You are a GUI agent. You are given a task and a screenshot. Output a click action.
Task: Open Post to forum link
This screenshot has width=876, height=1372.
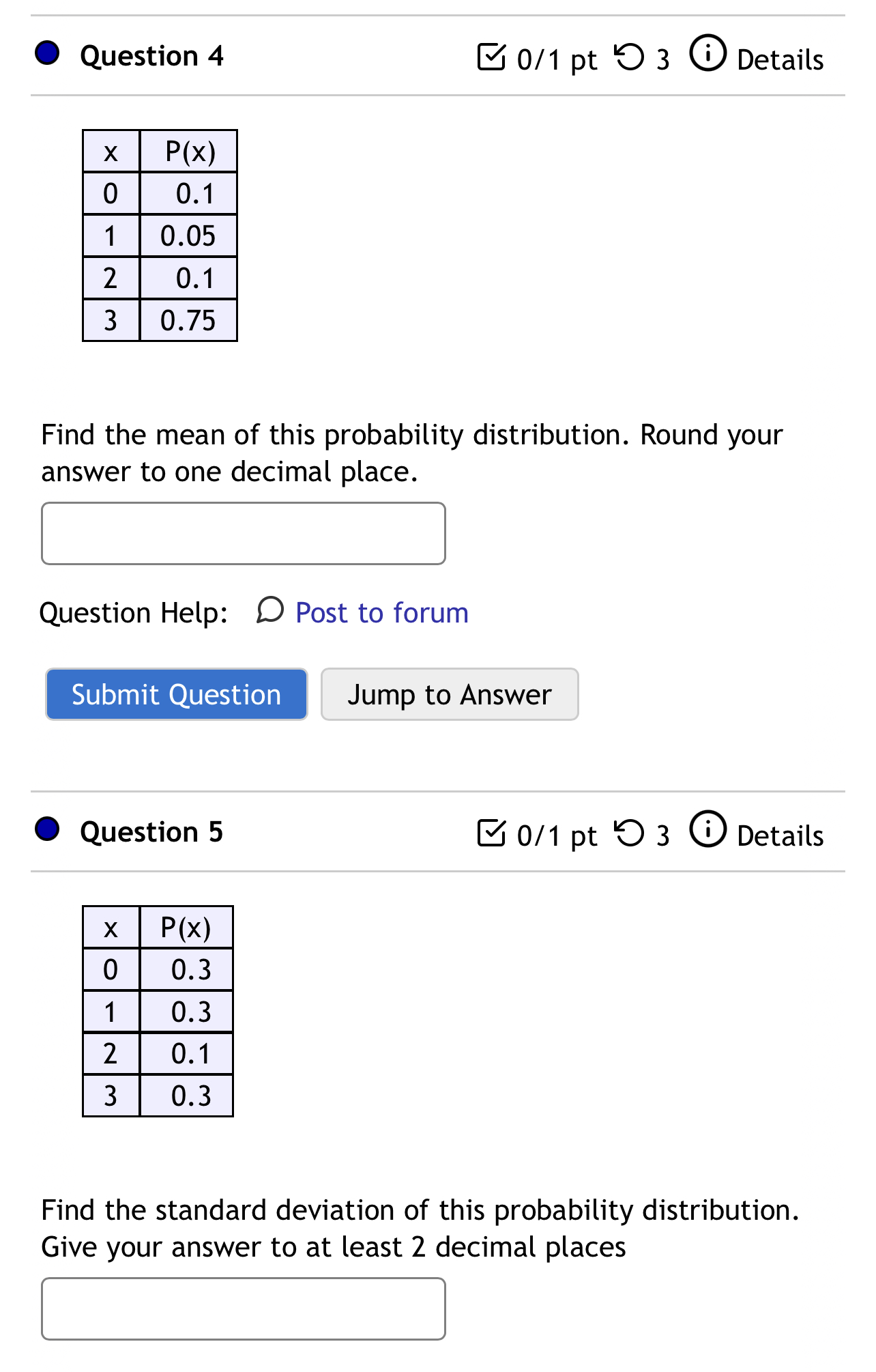click(381, 612)
